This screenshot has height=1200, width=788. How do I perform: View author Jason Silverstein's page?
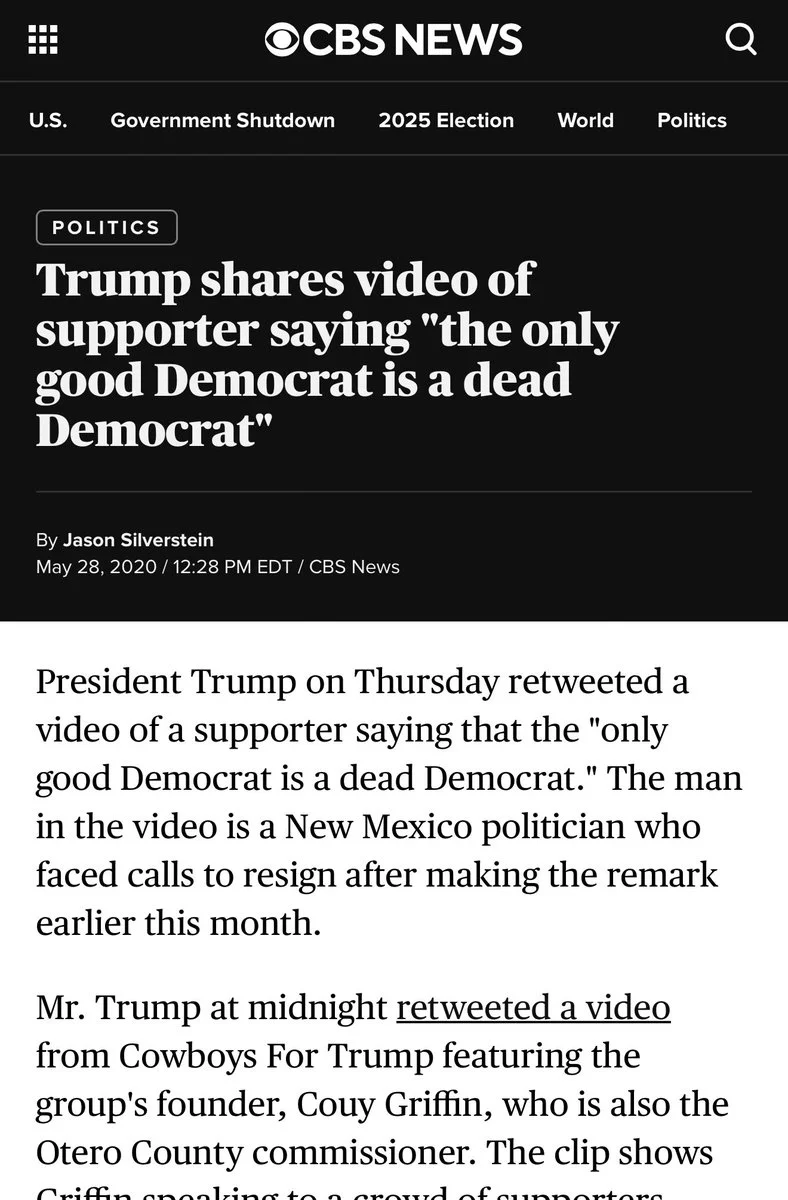(x=138, y=540)
